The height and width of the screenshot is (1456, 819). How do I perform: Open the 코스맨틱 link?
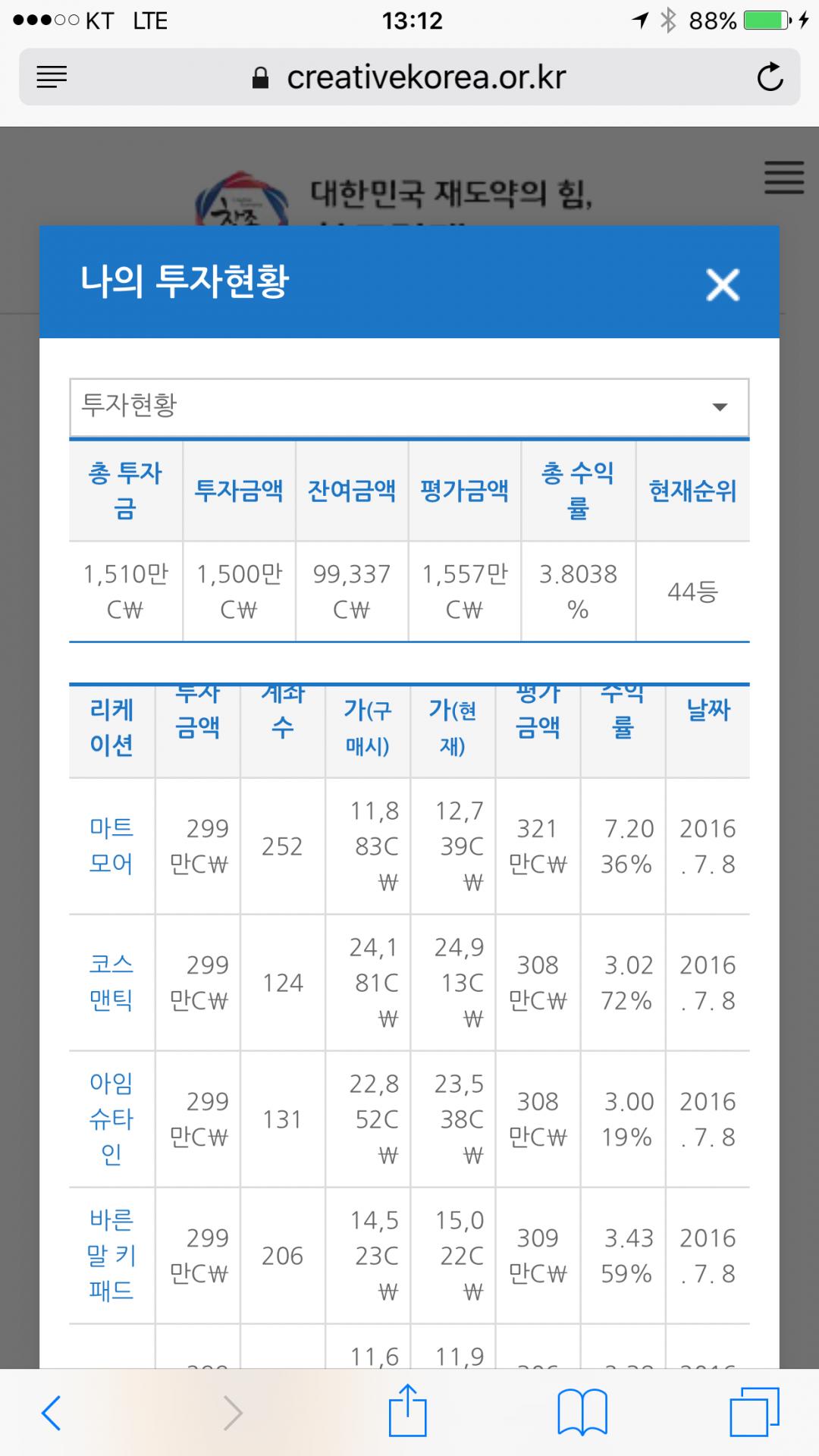pyautogui.click(x=111, y=982)
